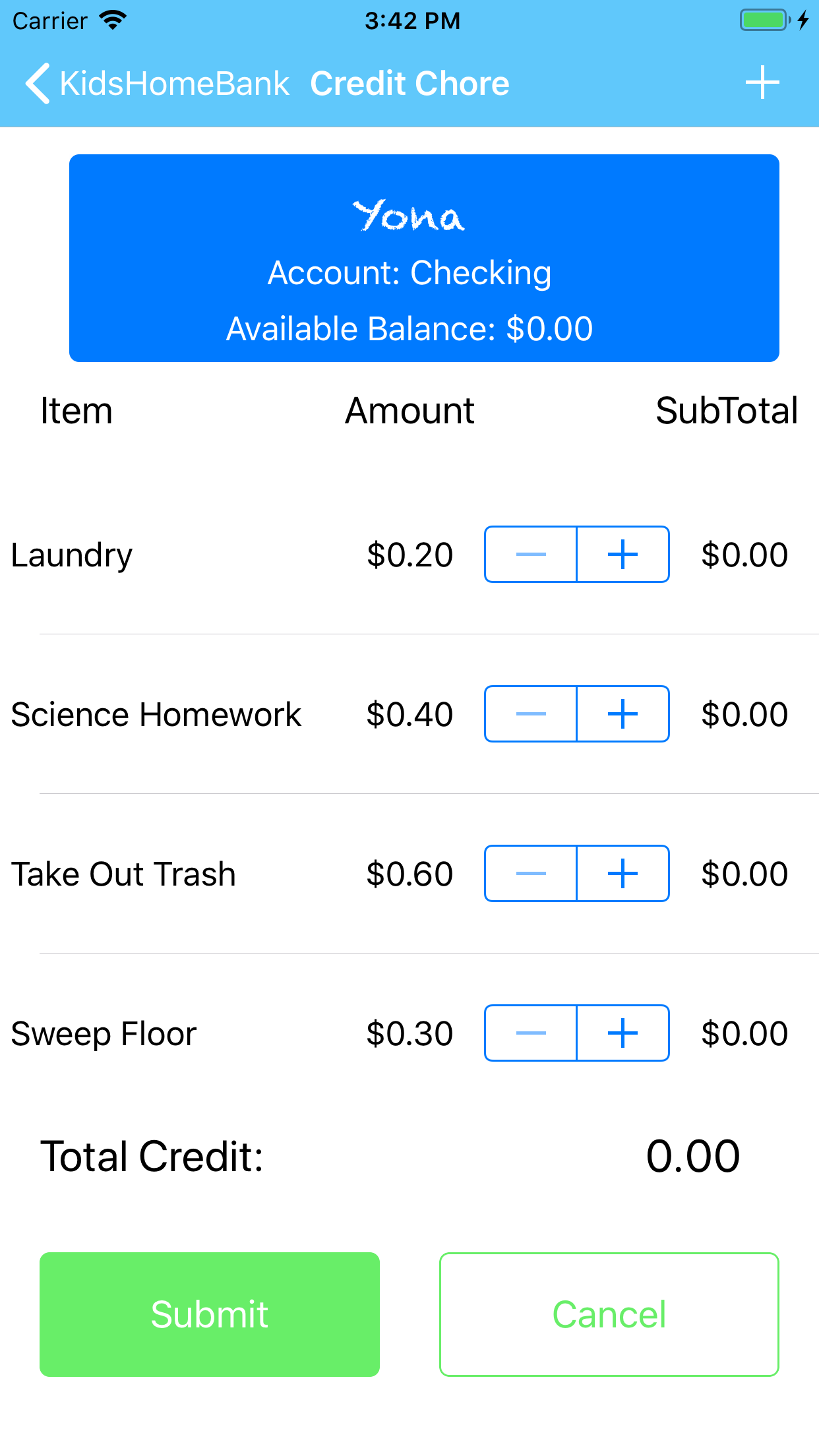Tap minus for Sweep Floor
This screenshot has width=819, height=1456.
coord(531,1033)
